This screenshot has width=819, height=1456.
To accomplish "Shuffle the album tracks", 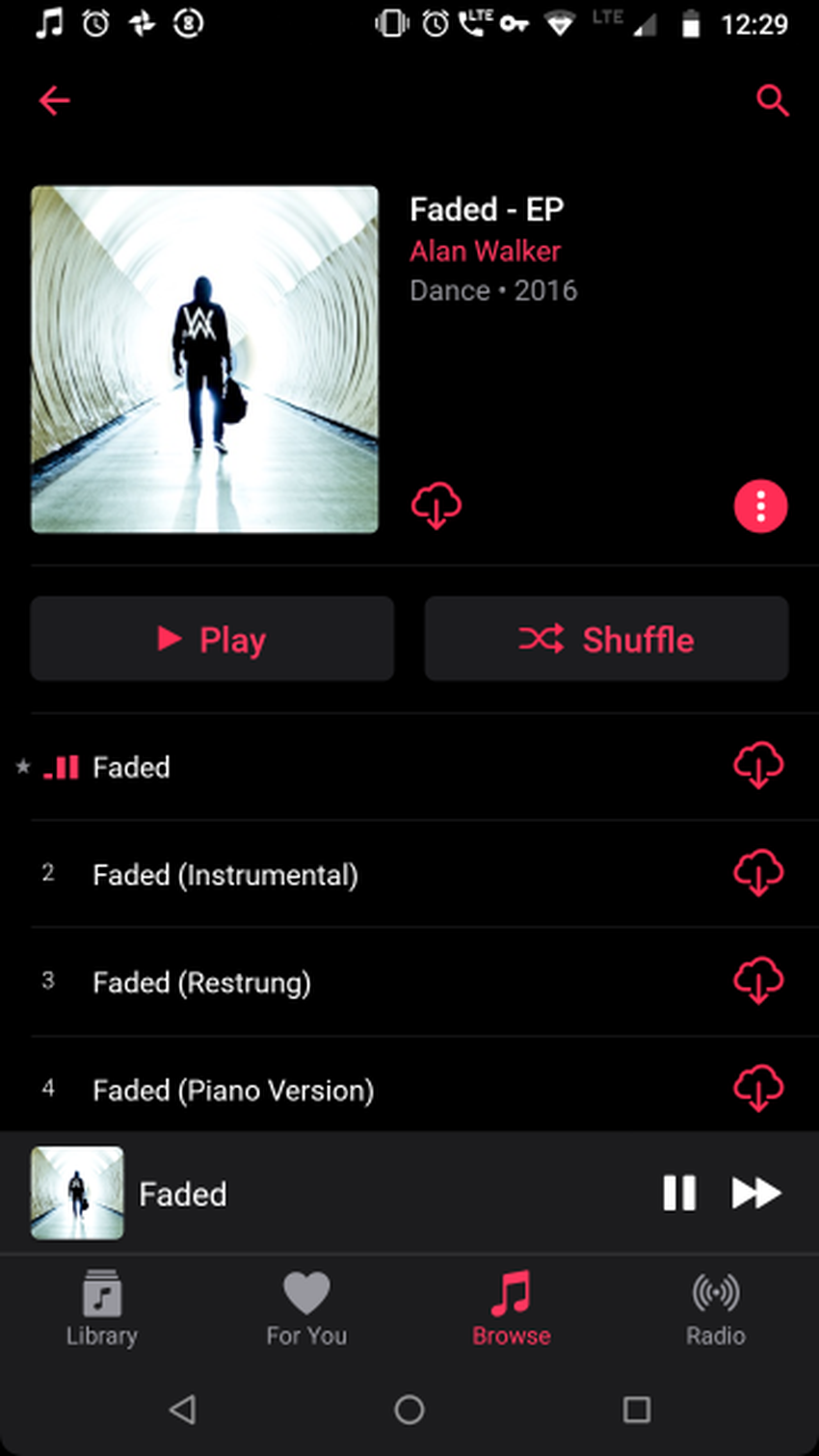I will point(607,639).
